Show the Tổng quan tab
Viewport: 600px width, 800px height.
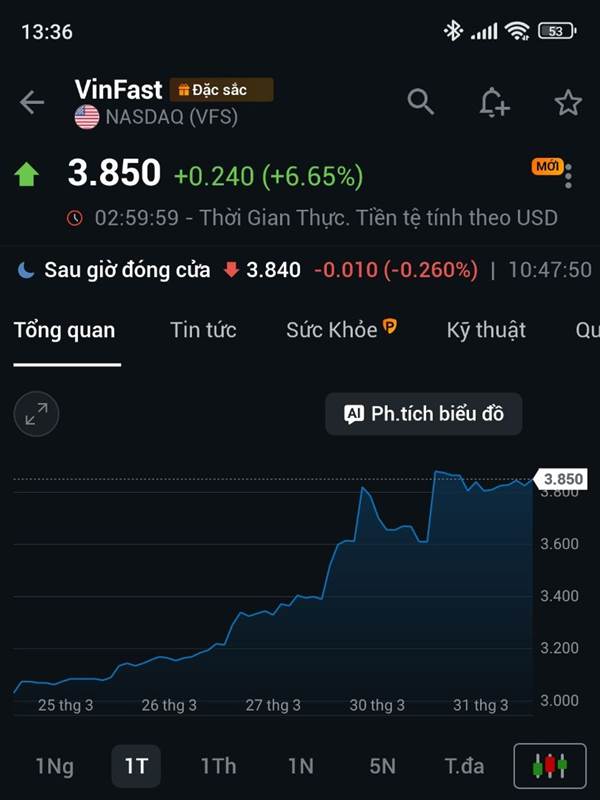[64, 330]
